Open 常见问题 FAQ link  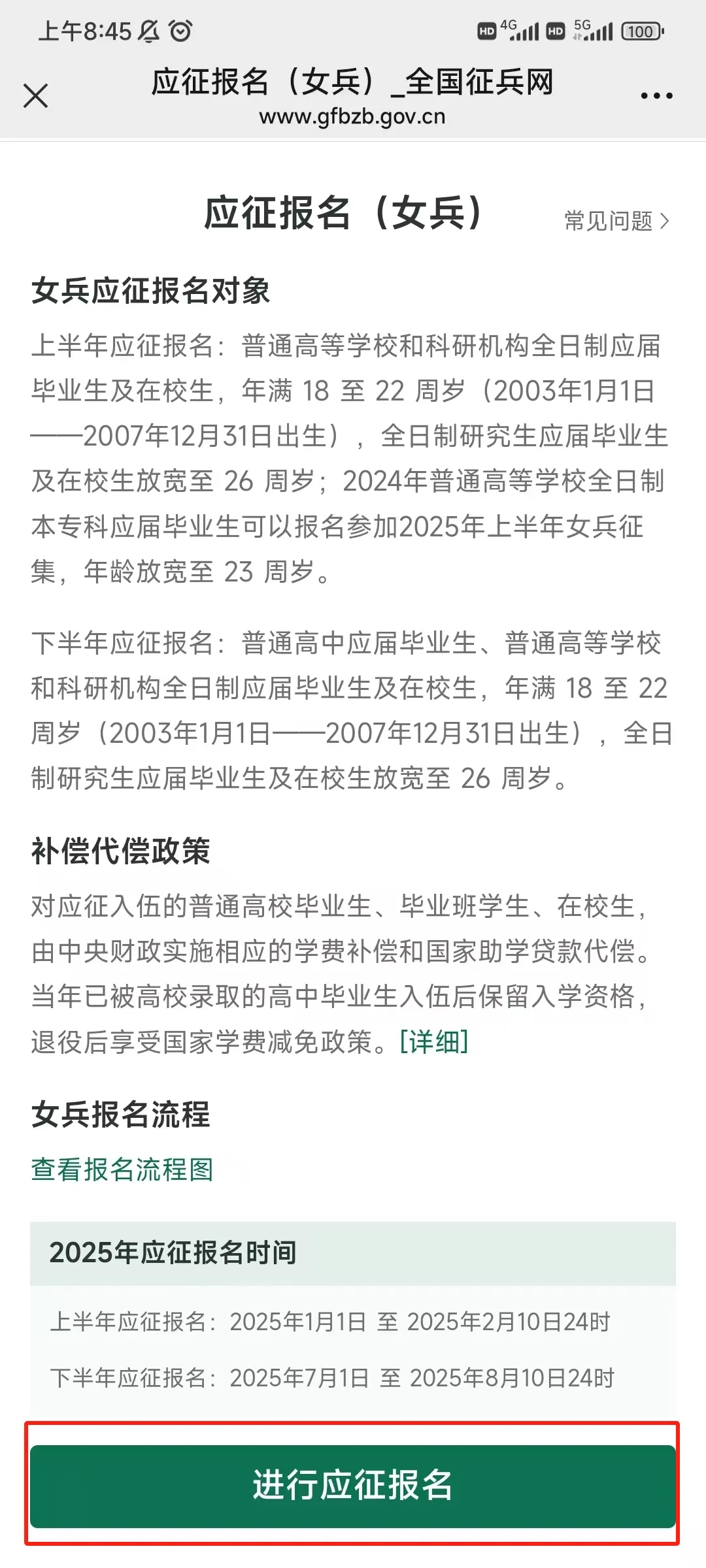click(617, 221)
